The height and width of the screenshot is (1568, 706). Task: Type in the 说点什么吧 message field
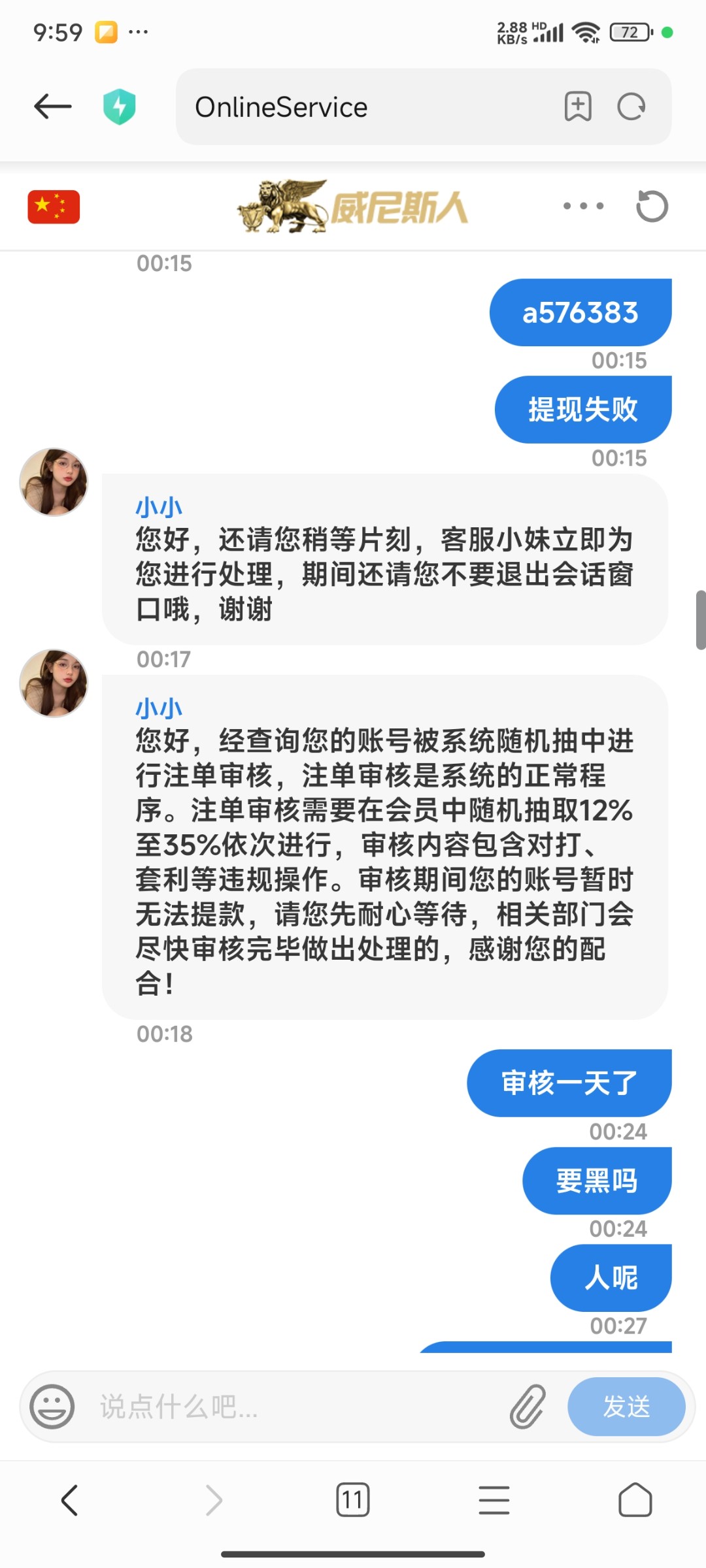[x=294, y=1406]
